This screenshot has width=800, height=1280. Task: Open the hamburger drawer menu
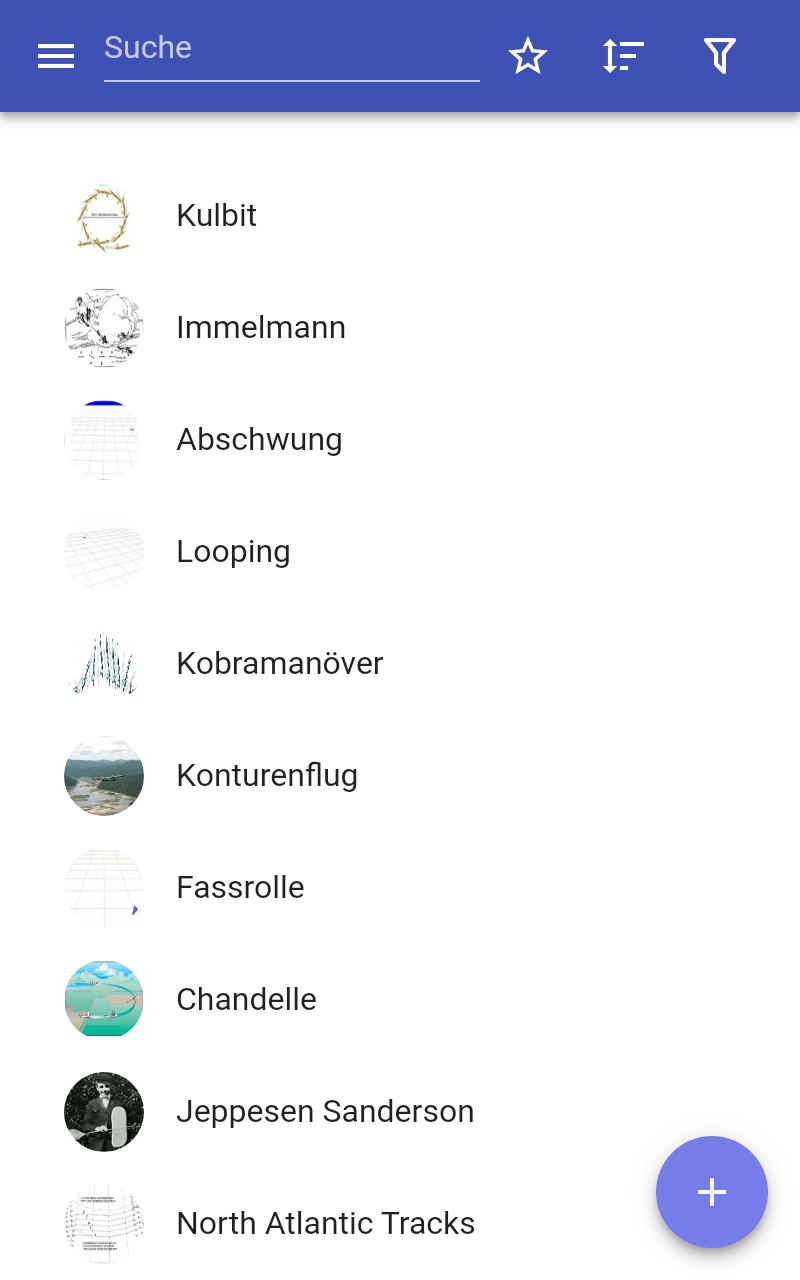(56, 56)
